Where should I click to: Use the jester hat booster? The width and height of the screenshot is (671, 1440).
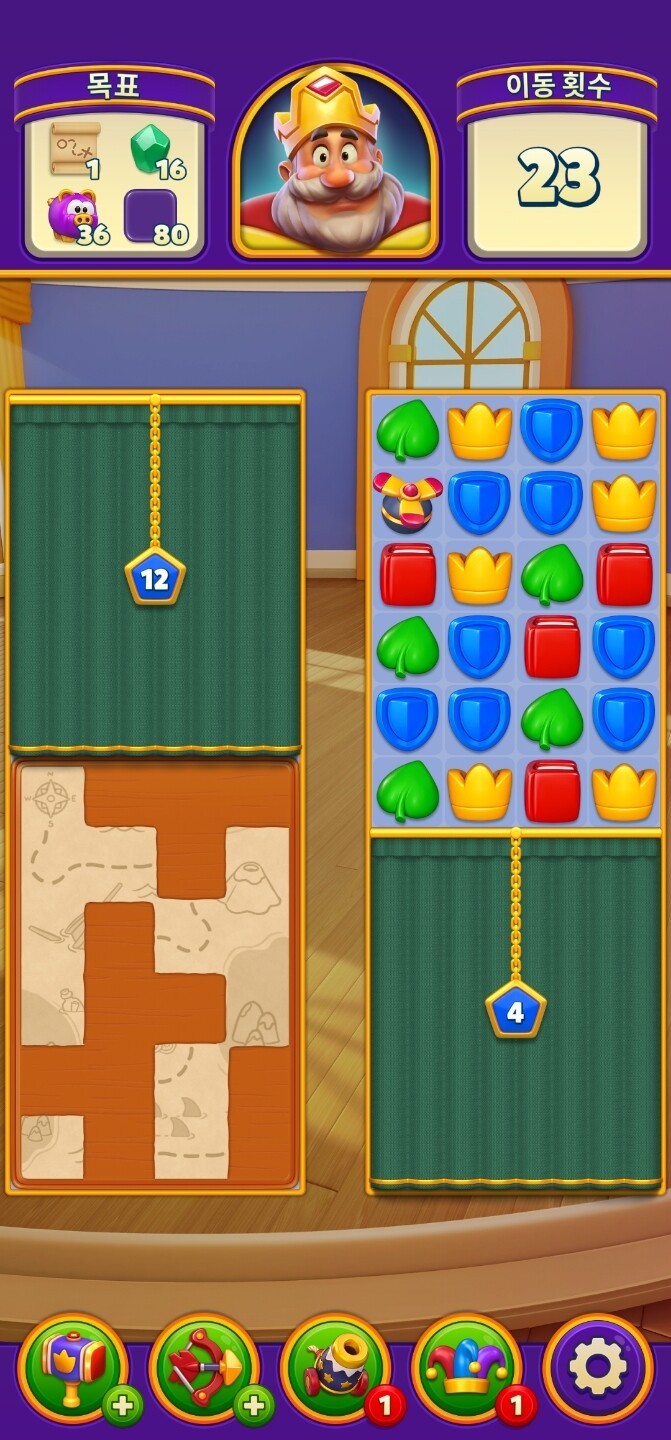coord(465,1367)
